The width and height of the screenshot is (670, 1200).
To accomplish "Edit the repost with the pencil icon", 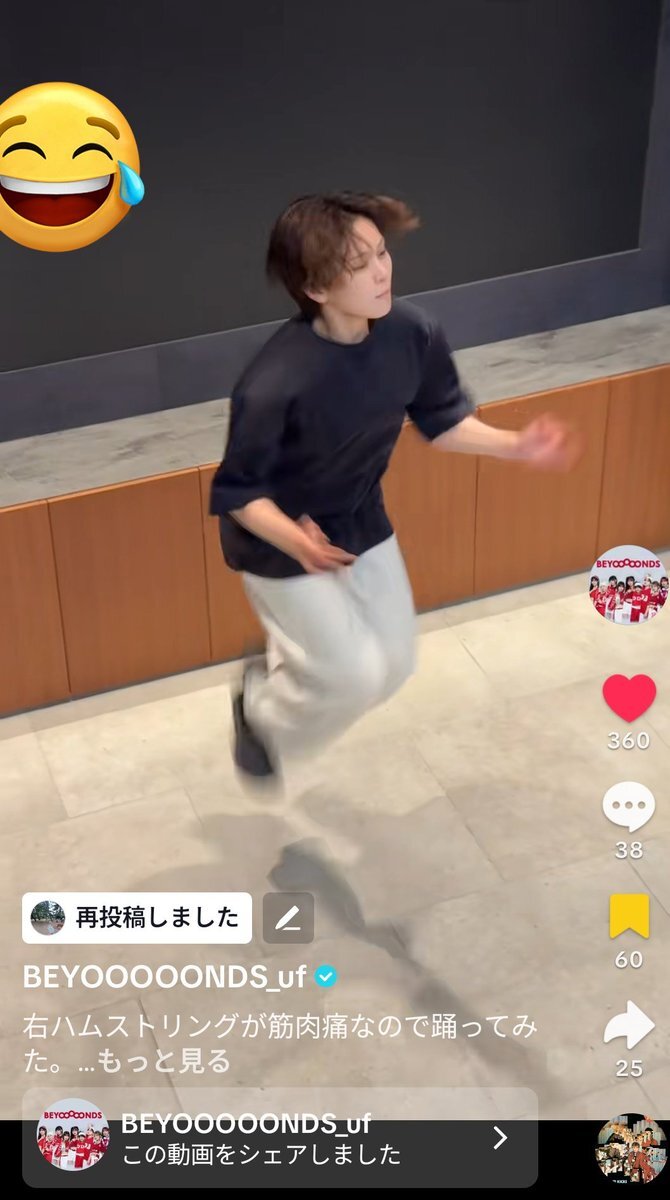I will pyautogui.click(x=288, y=918).
